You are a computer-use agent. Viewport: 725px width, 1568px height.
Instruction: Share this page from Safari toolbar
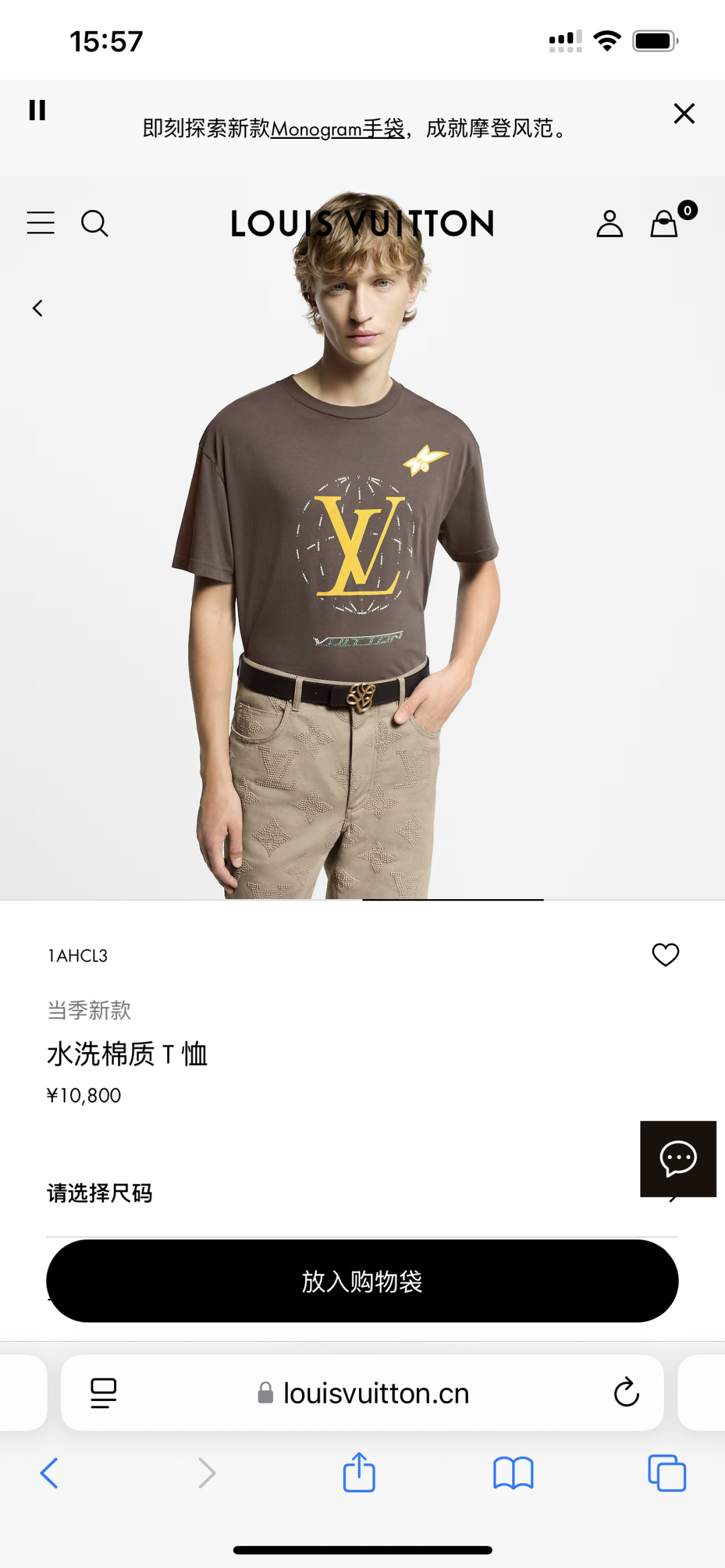click(359, 1473)
